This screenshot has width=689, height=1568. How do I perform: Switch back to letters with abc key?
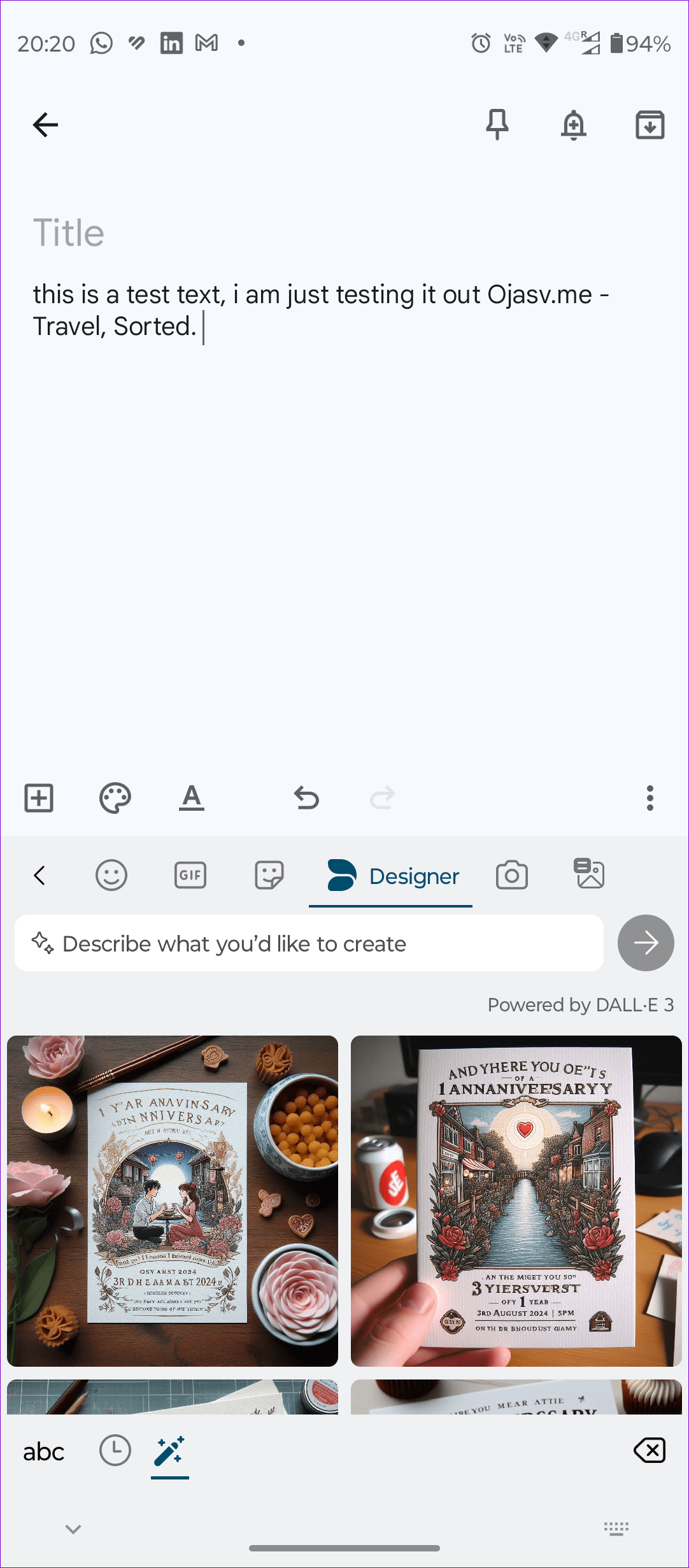[43, 1451]
